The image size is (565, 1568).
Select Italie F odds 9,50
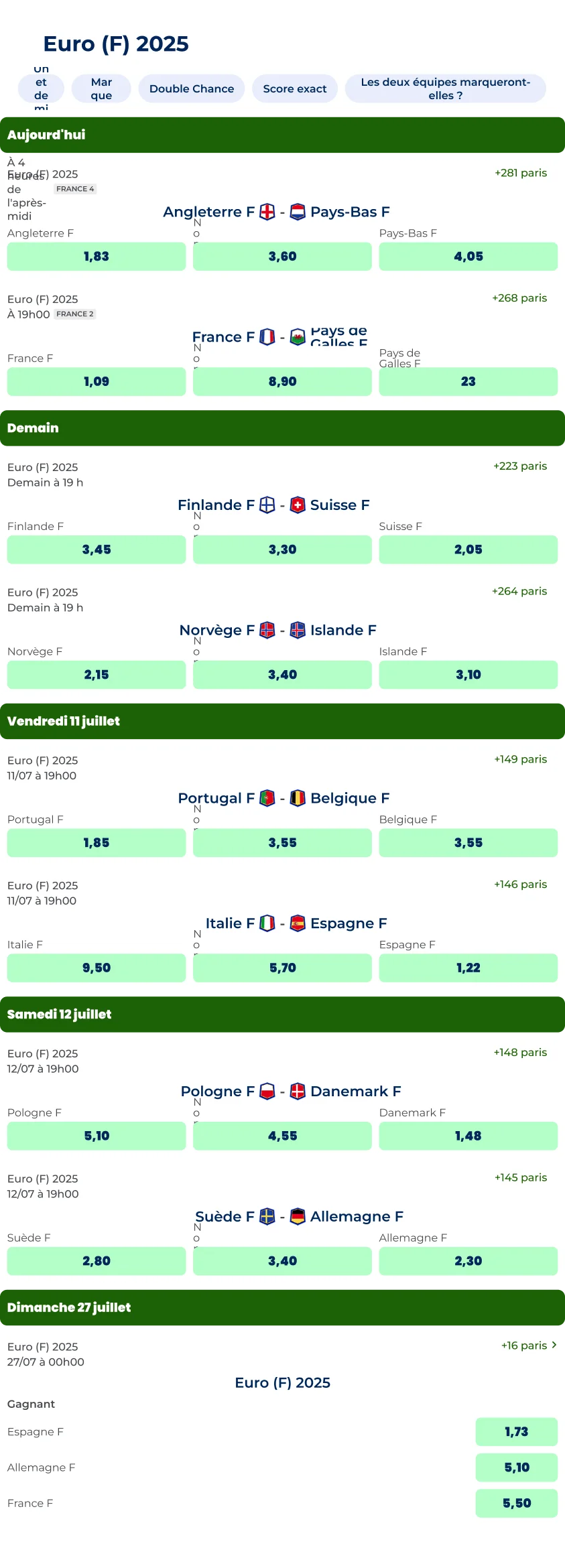96,968
